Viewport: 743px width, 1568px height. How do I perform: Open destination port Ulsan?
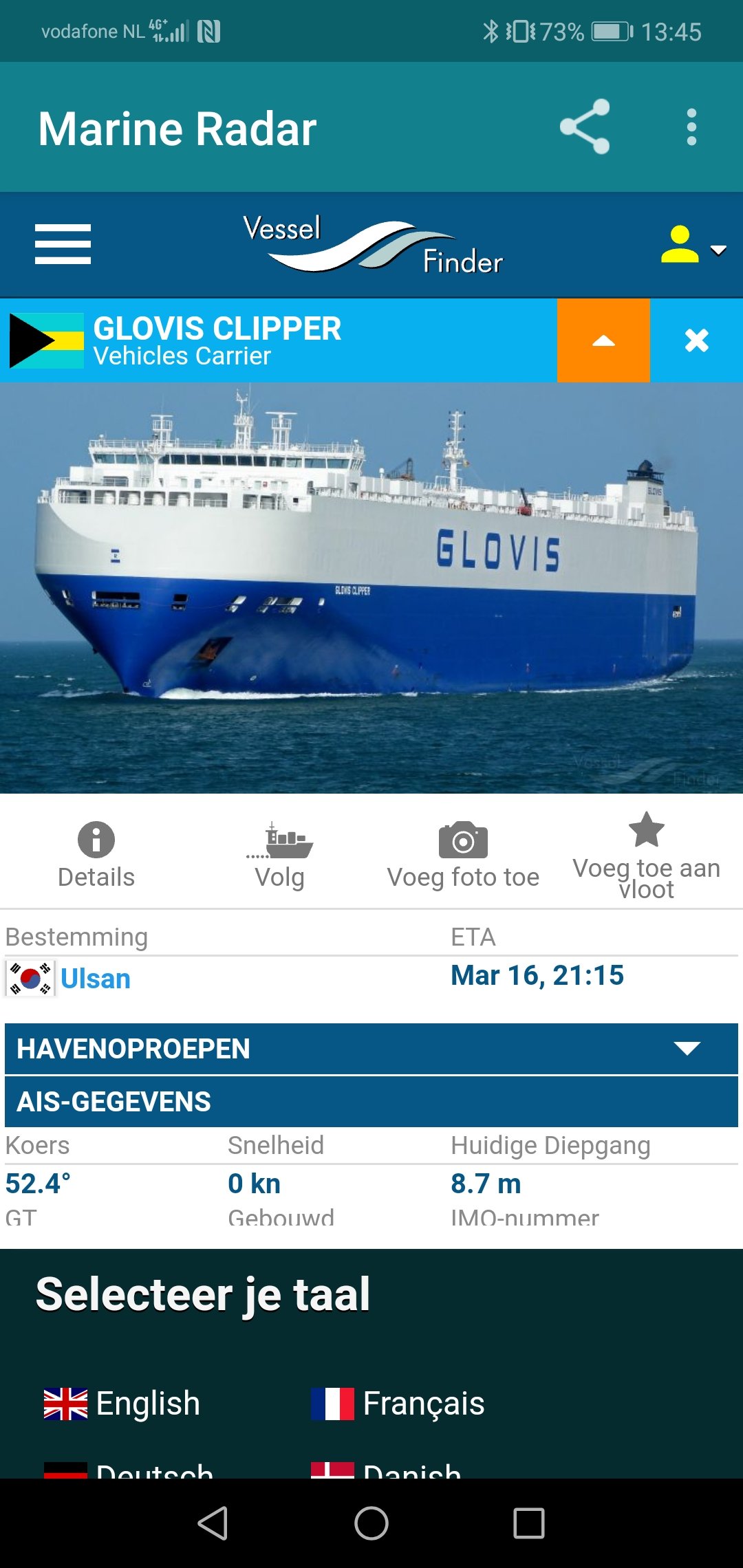(95, 979)
